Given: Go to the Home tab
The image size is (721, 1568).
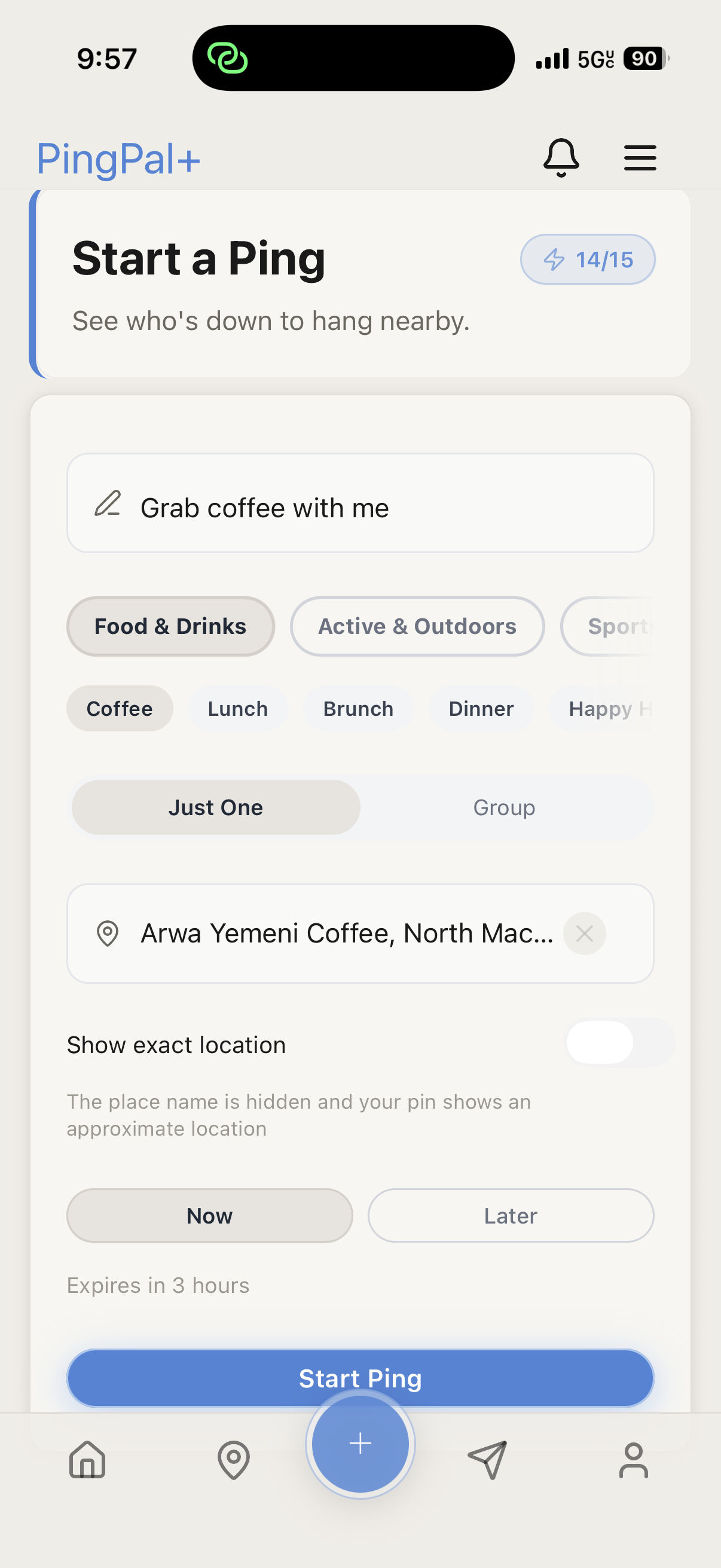Looking at the screenshot, I should tap(88, 1460).
